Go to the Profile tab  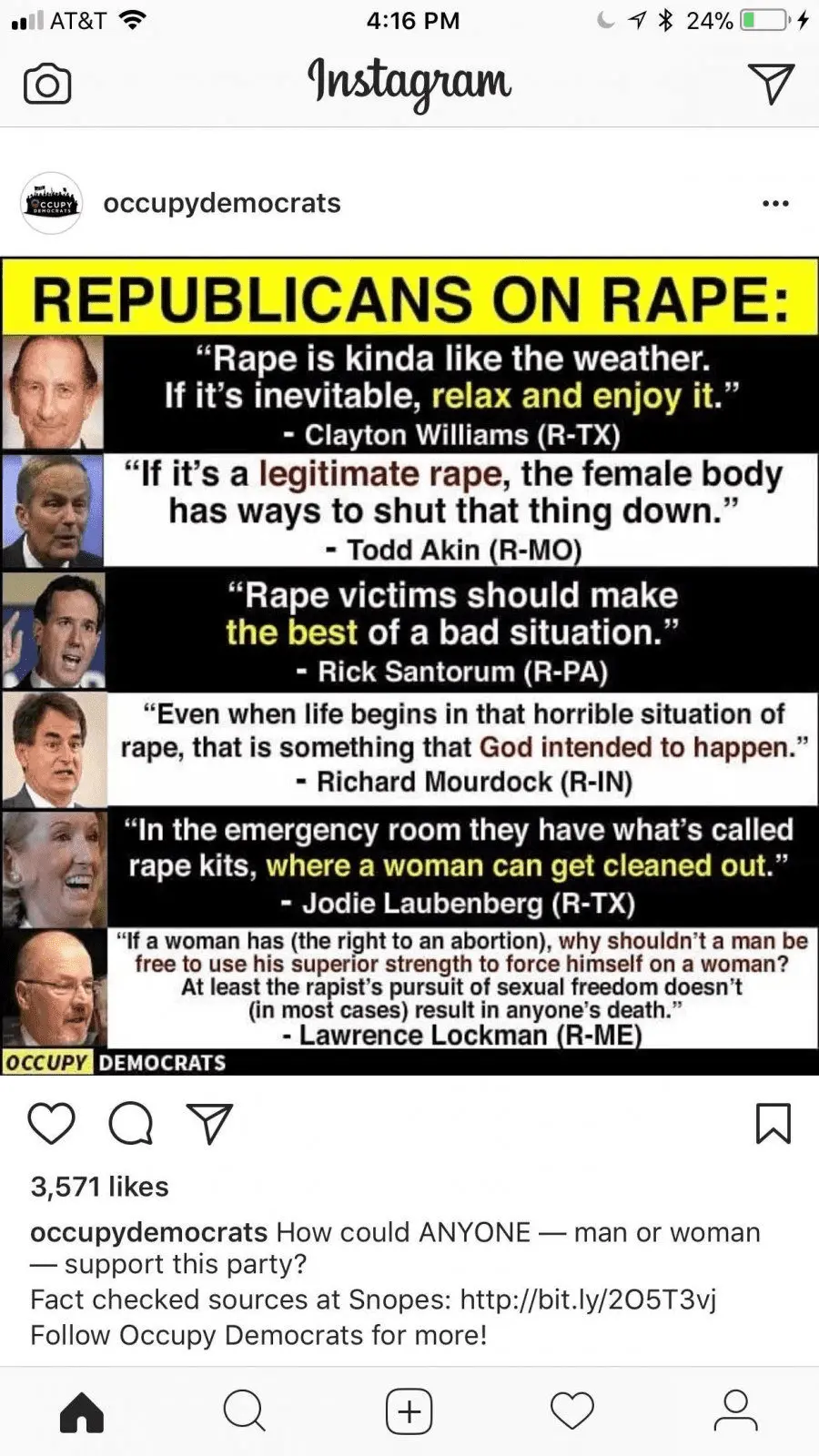(x=735, y=1411)
